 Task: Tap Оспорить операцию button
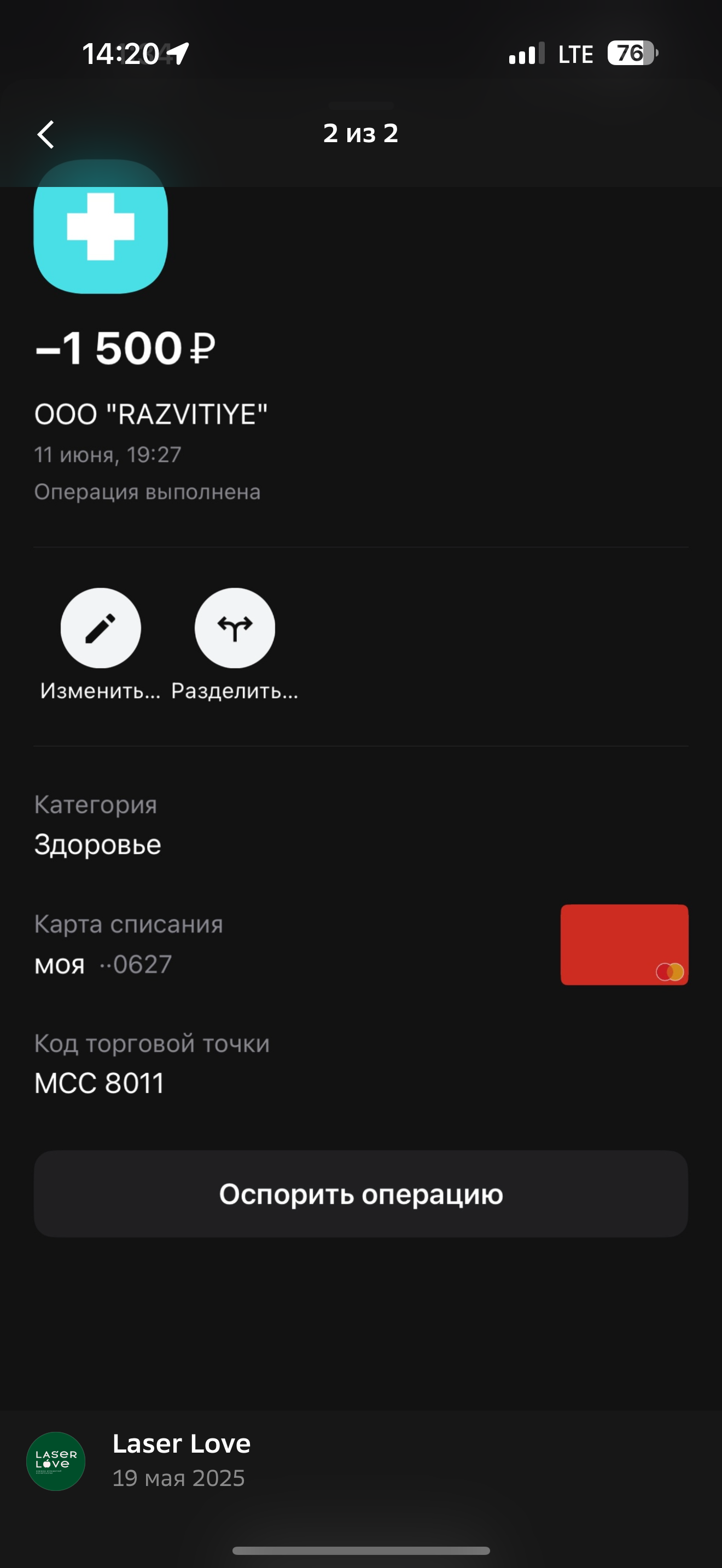click(361, 1193)
